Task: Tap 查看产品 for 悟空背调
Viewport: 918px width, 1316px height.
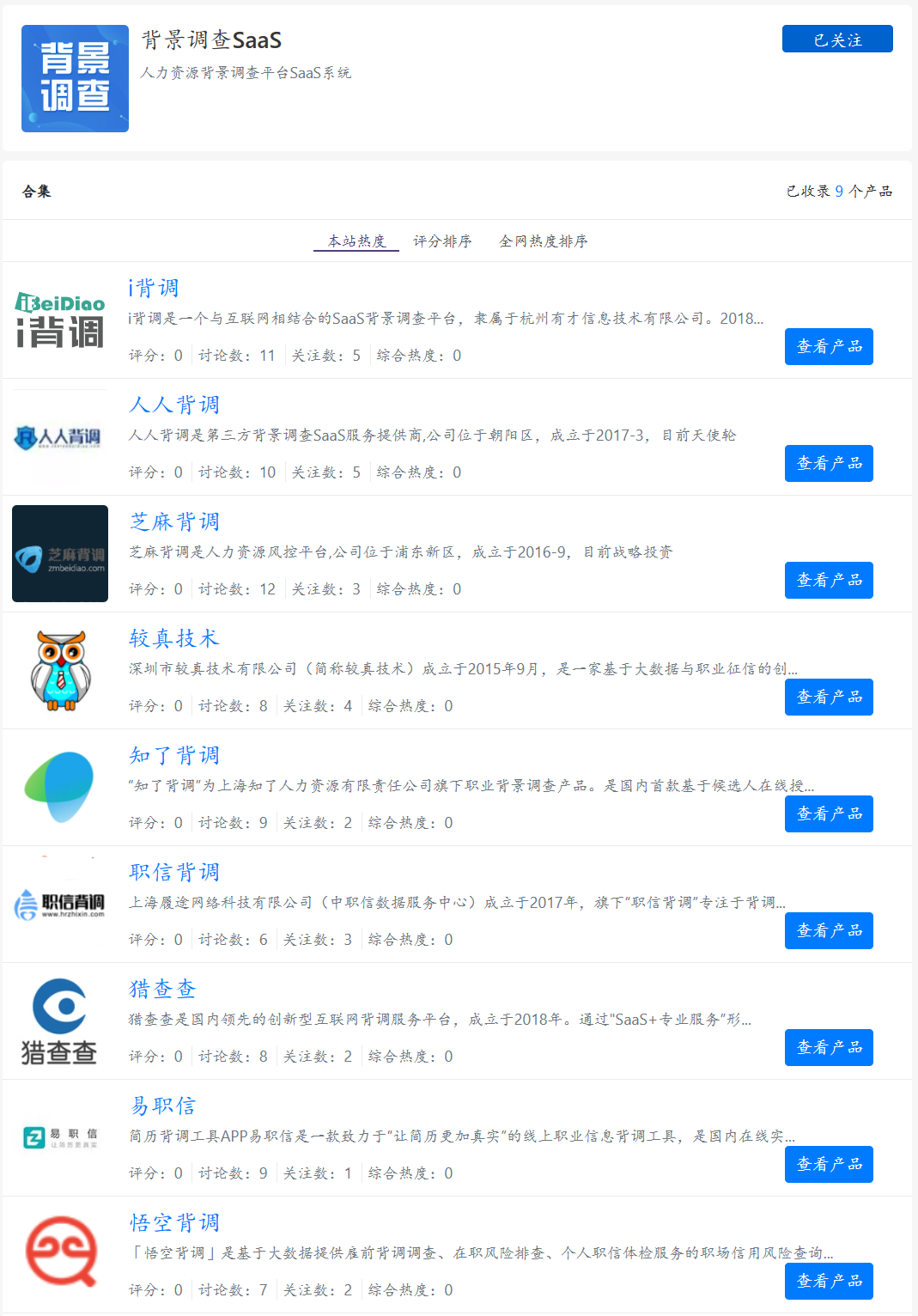Action: tap(828, 1281)
